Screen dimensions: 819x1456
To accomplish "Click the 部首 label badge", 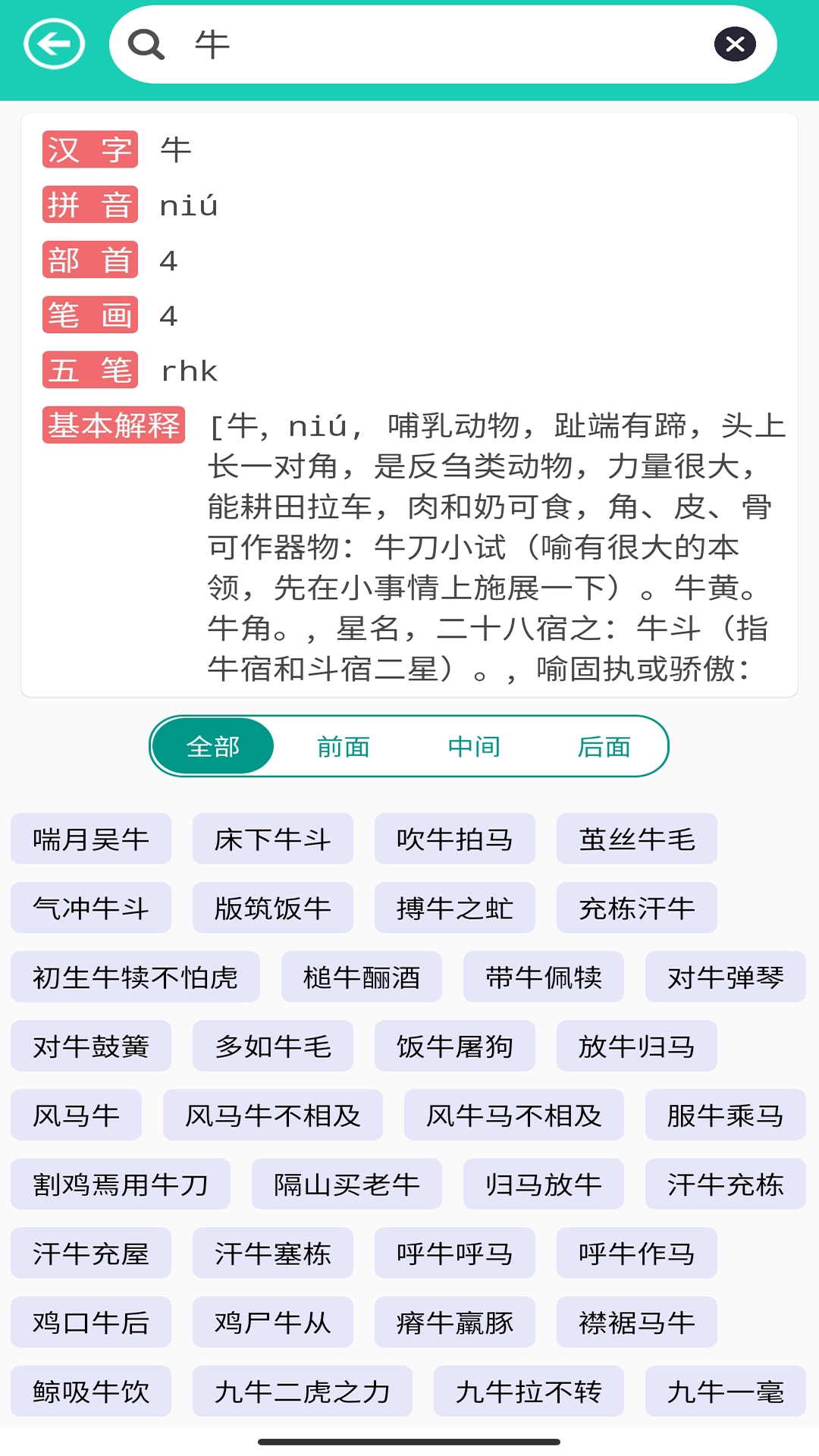I will pyautogui.click(x=89, y=260).
